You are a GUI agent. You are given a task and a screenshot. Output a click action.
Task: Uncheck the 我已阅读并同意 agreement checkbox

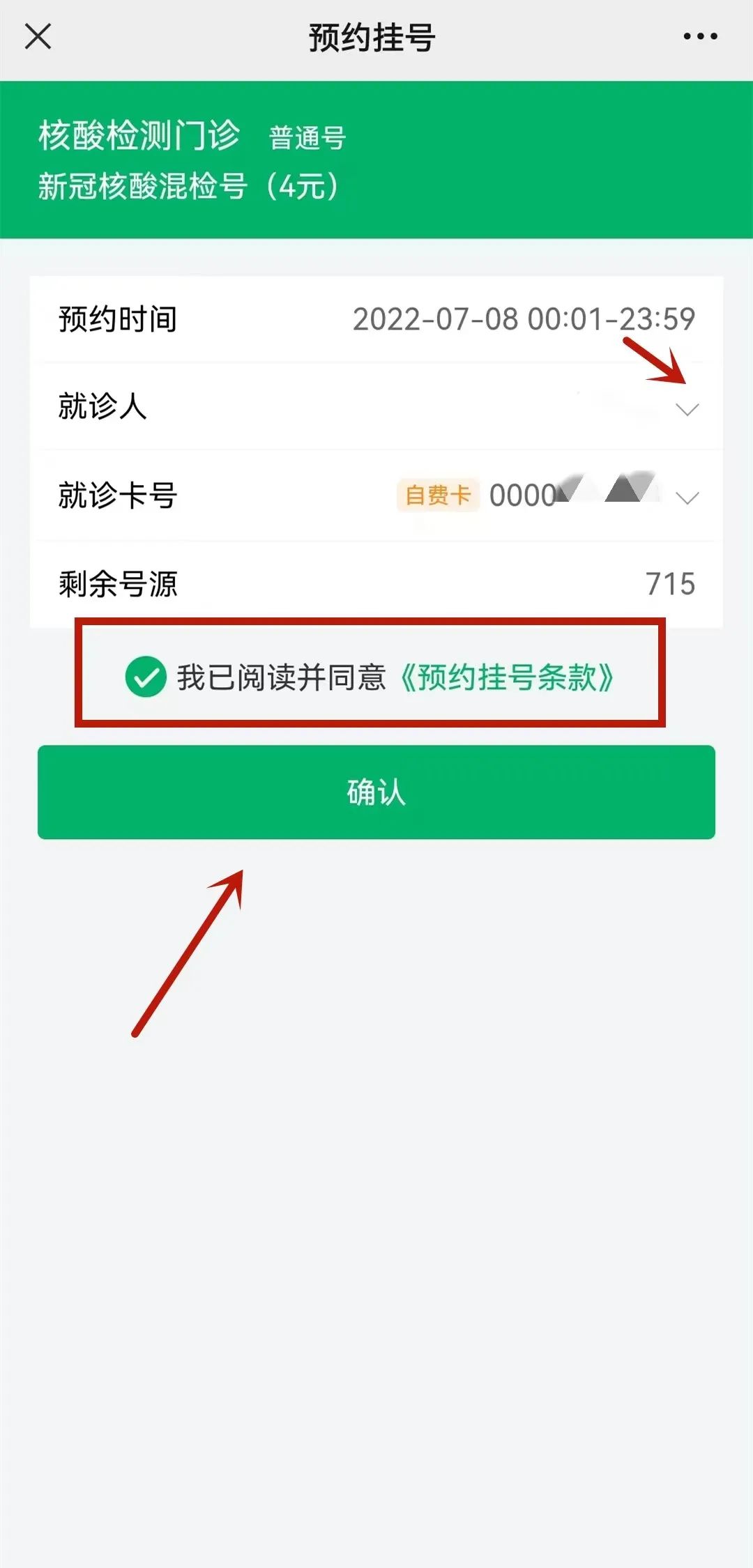[146, 677]
